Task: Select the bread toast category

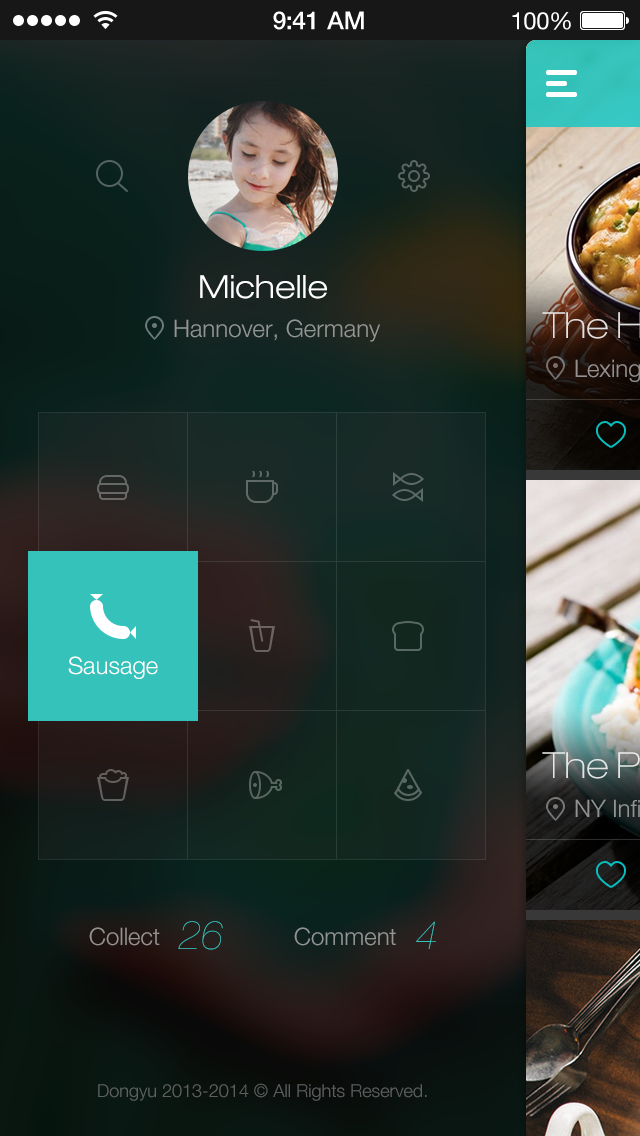Action: (x=411, y=636)
